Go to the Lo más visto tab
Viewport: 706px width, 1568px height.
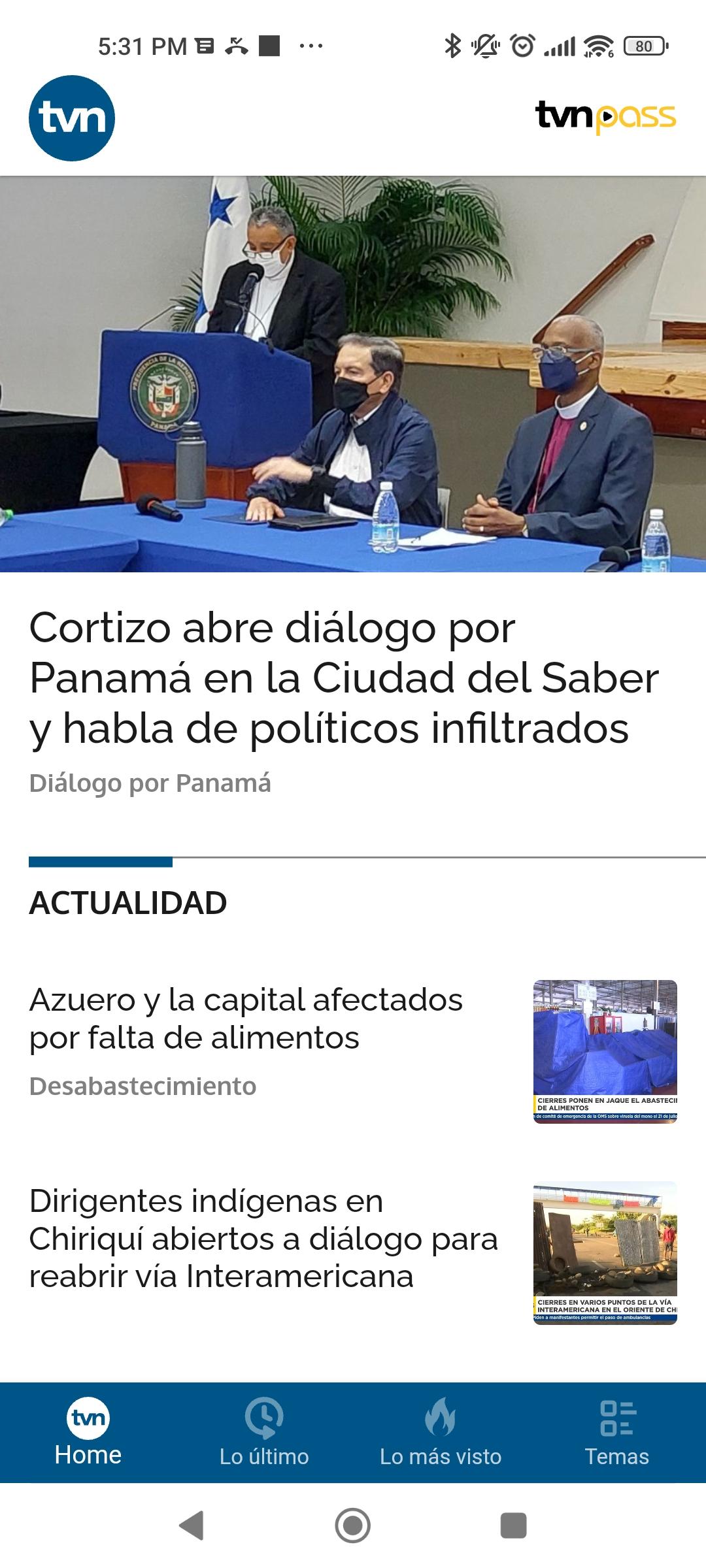441,1432
